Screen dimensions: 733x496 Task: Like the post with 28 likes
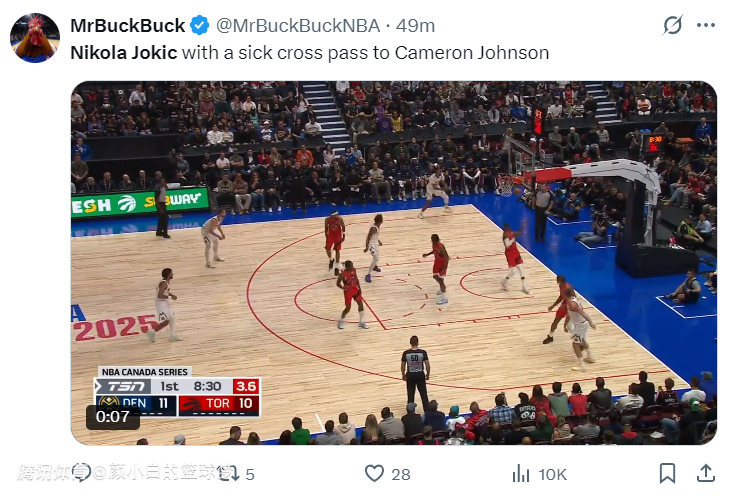[x=375, y=473]
